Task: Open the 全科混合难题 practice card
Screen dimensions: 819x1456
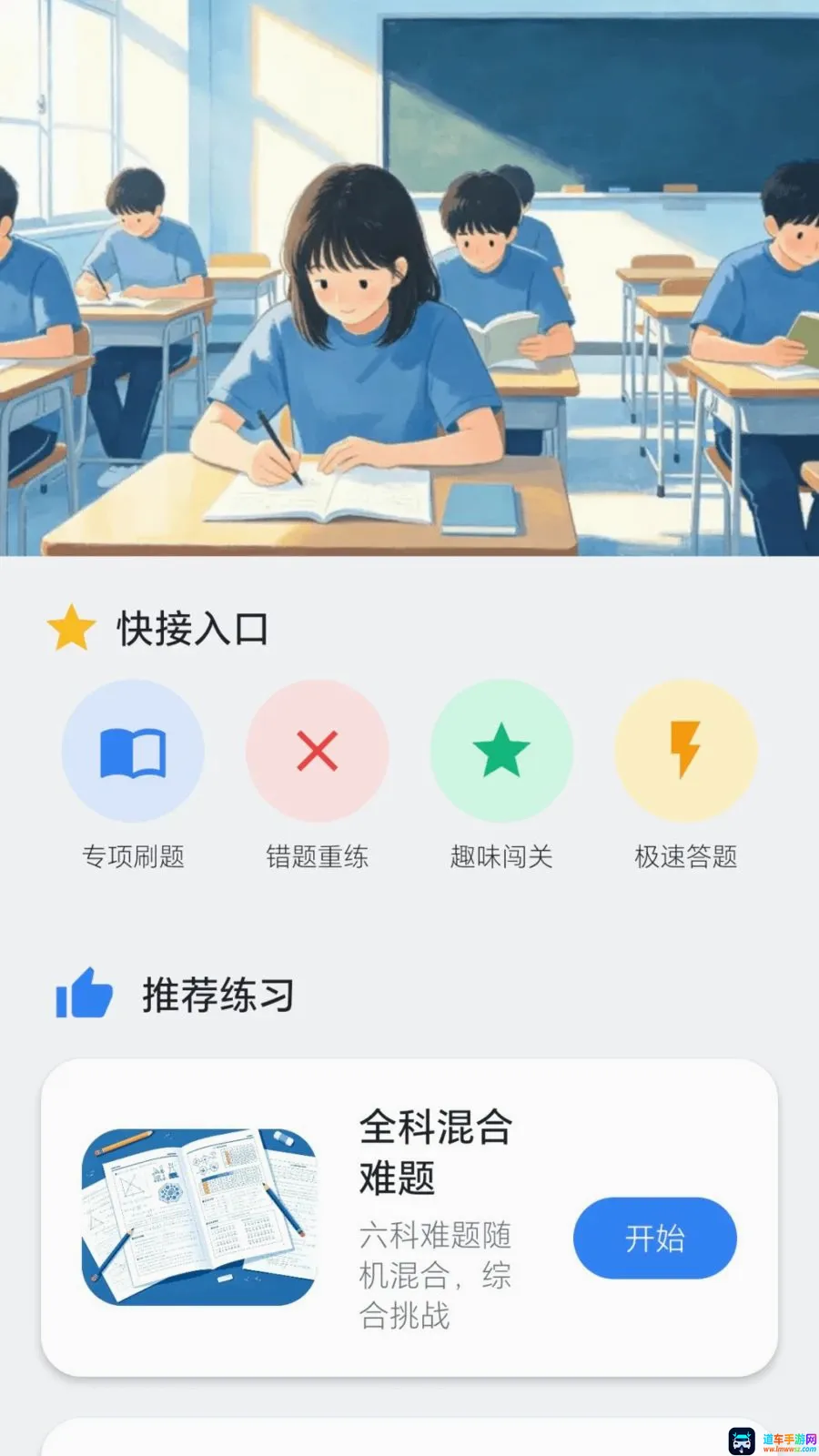Action: (x=409, y=1218)
